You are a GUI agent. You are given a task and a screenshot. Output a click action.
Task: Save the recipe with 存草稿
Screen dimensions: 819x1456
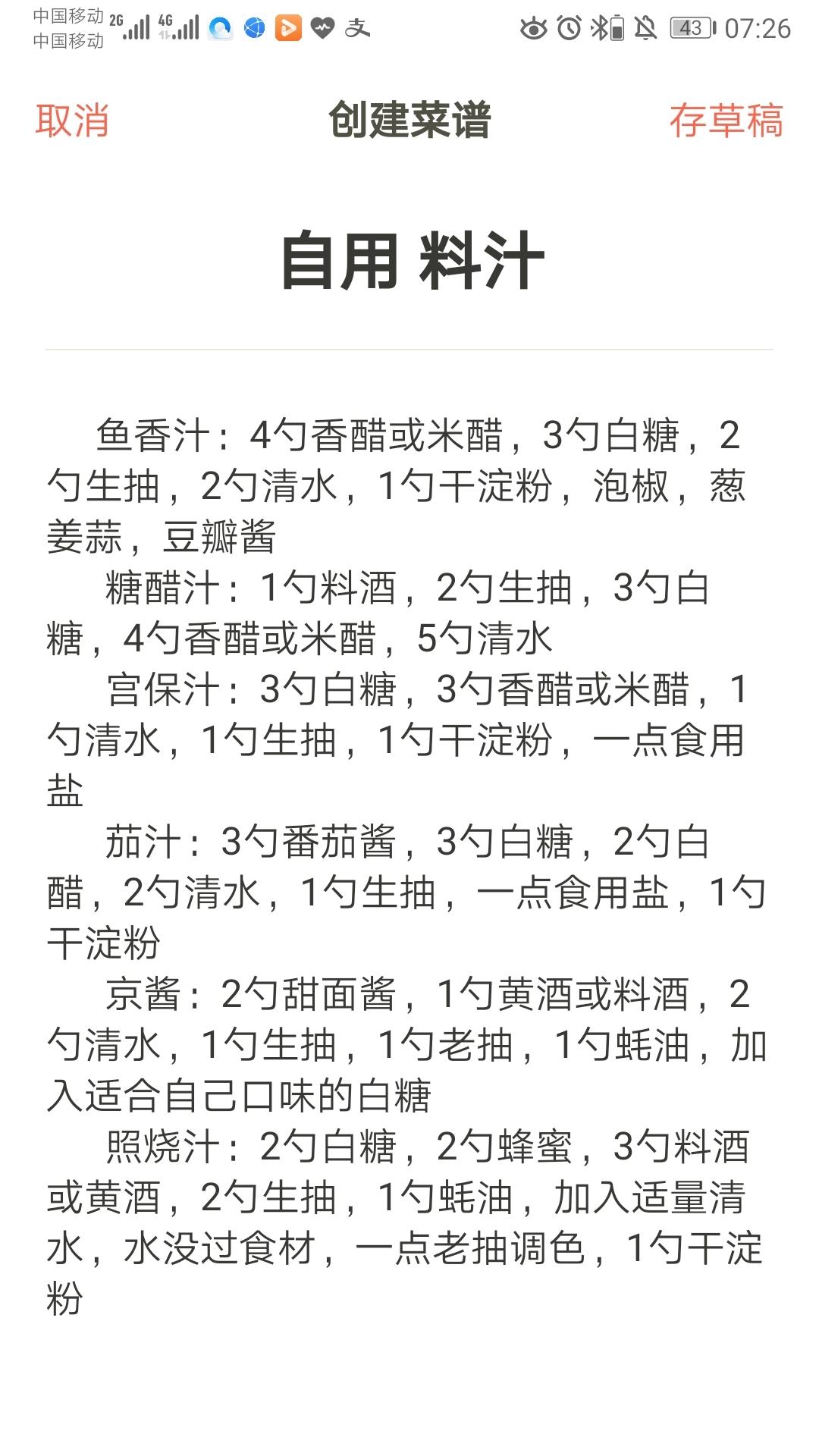[x=725, y=121]
